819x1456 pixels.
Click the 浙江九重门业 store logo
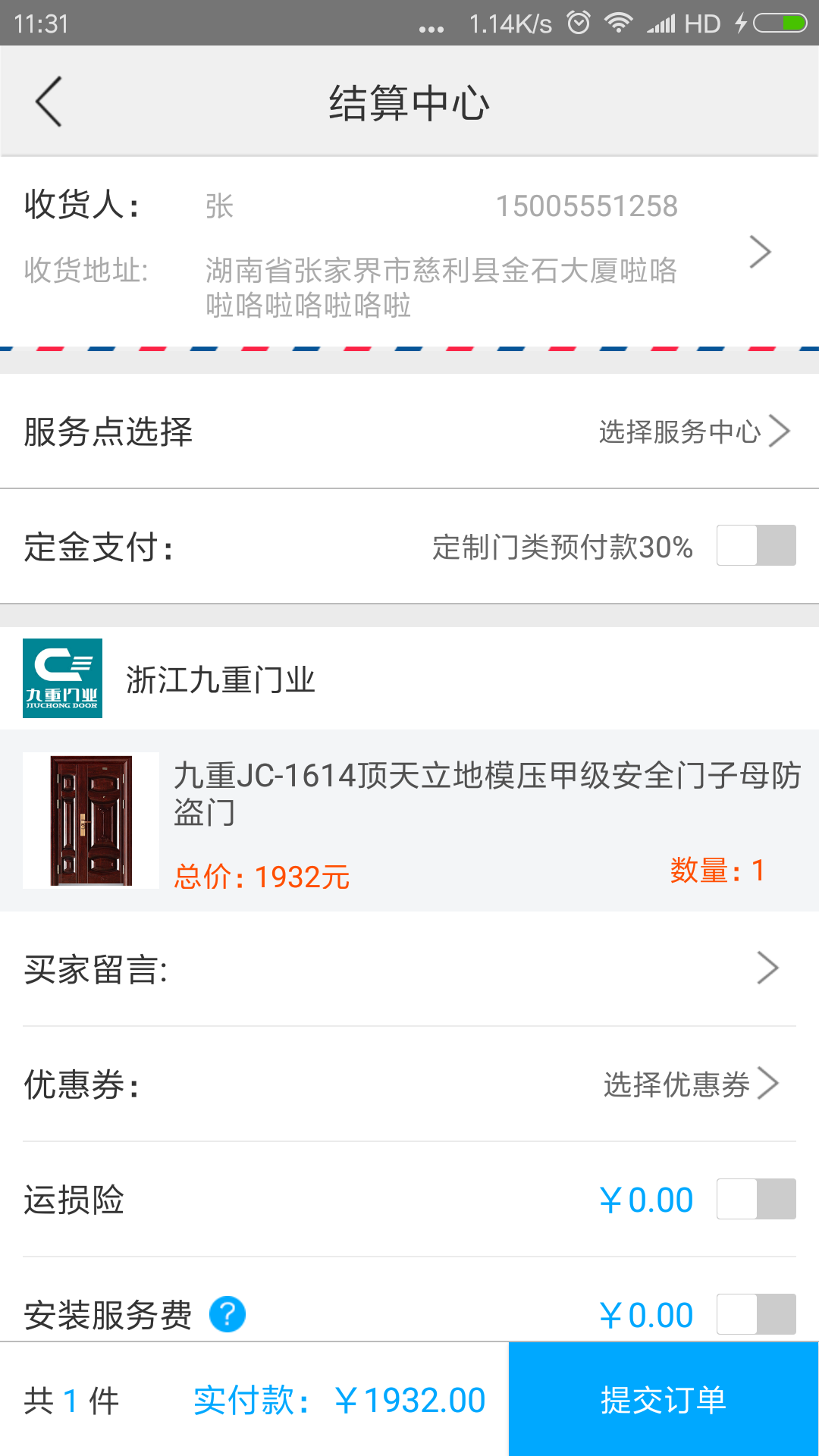(x=63, y=679)
